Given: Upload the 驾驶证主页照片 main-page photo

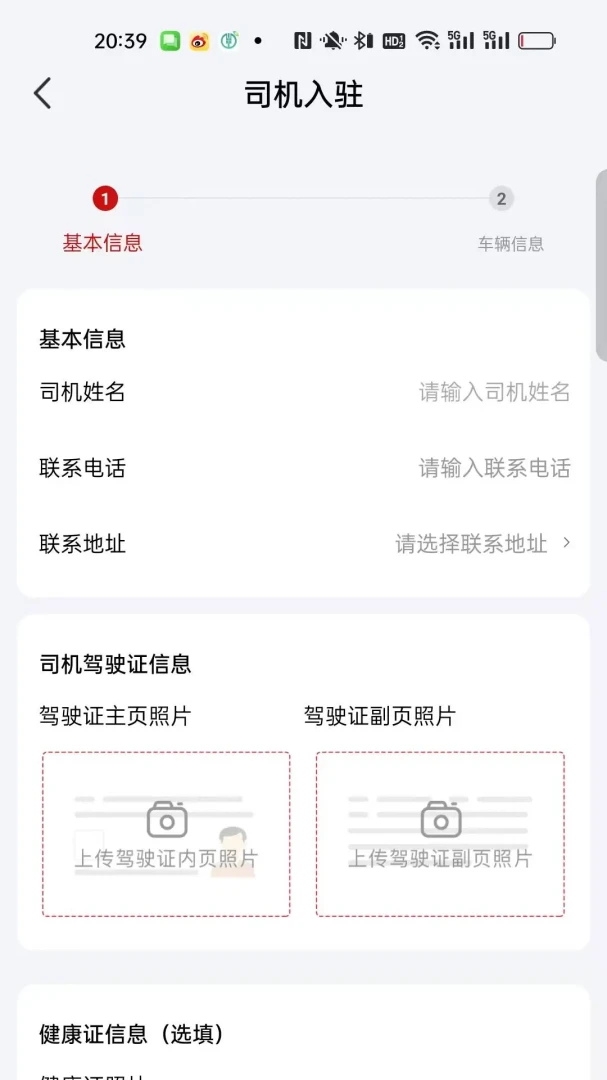Looking at the screenshot, I should tap(166, 834).
